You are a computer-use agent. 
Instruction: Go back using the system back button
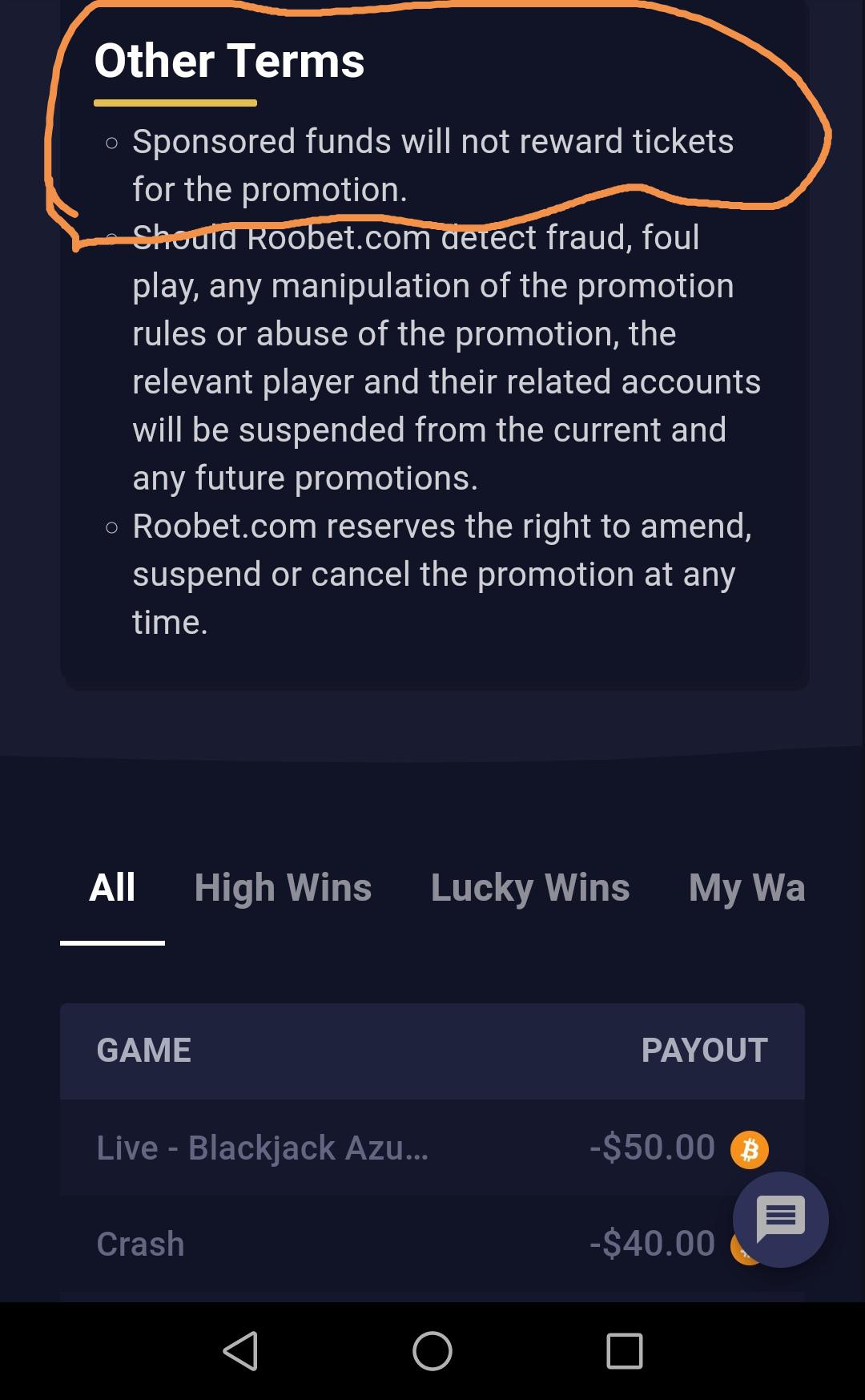pos(240,1351)
